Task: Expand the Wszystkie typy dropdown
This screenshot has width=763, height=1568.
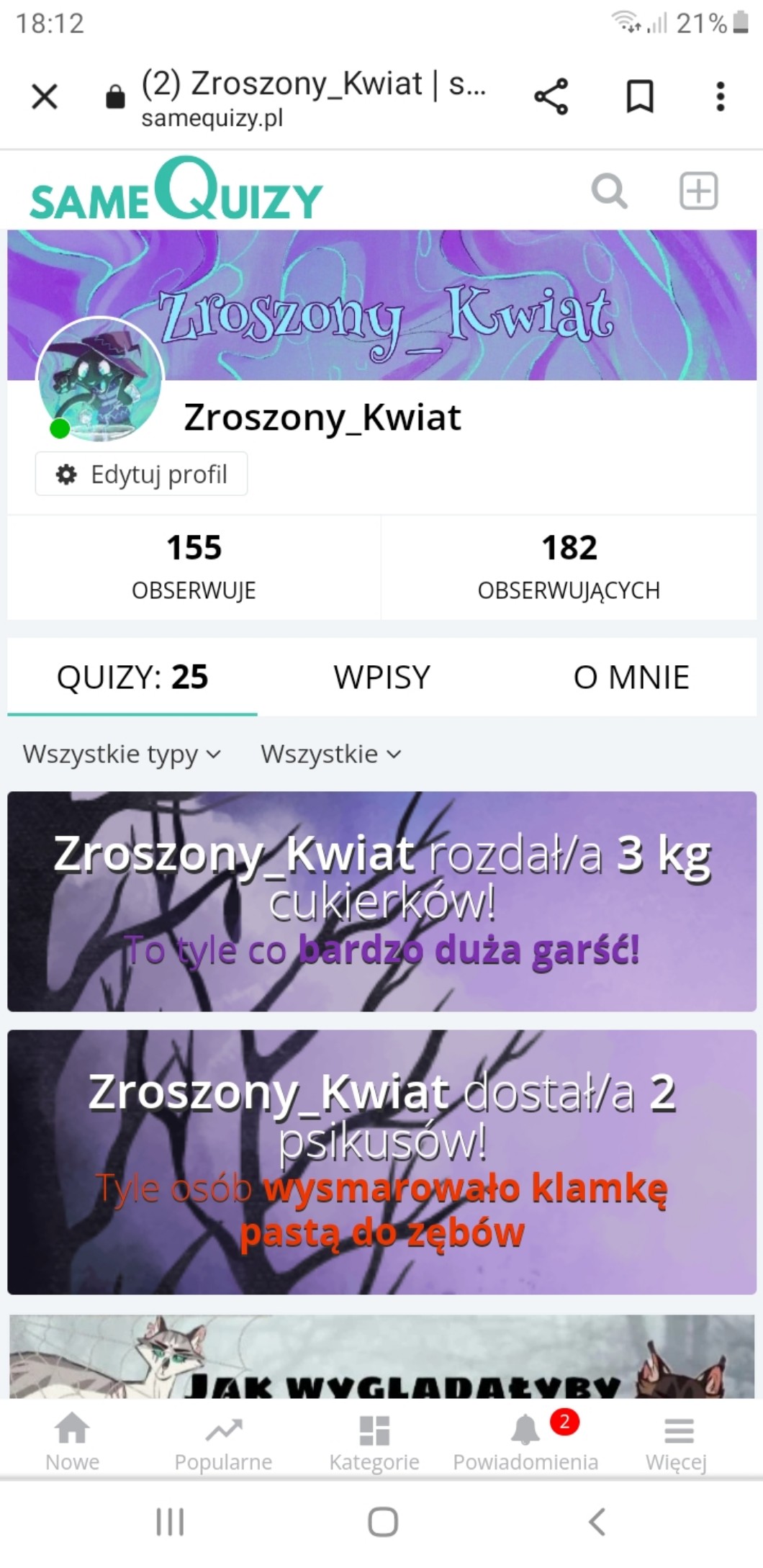Action: coord(122,754)
